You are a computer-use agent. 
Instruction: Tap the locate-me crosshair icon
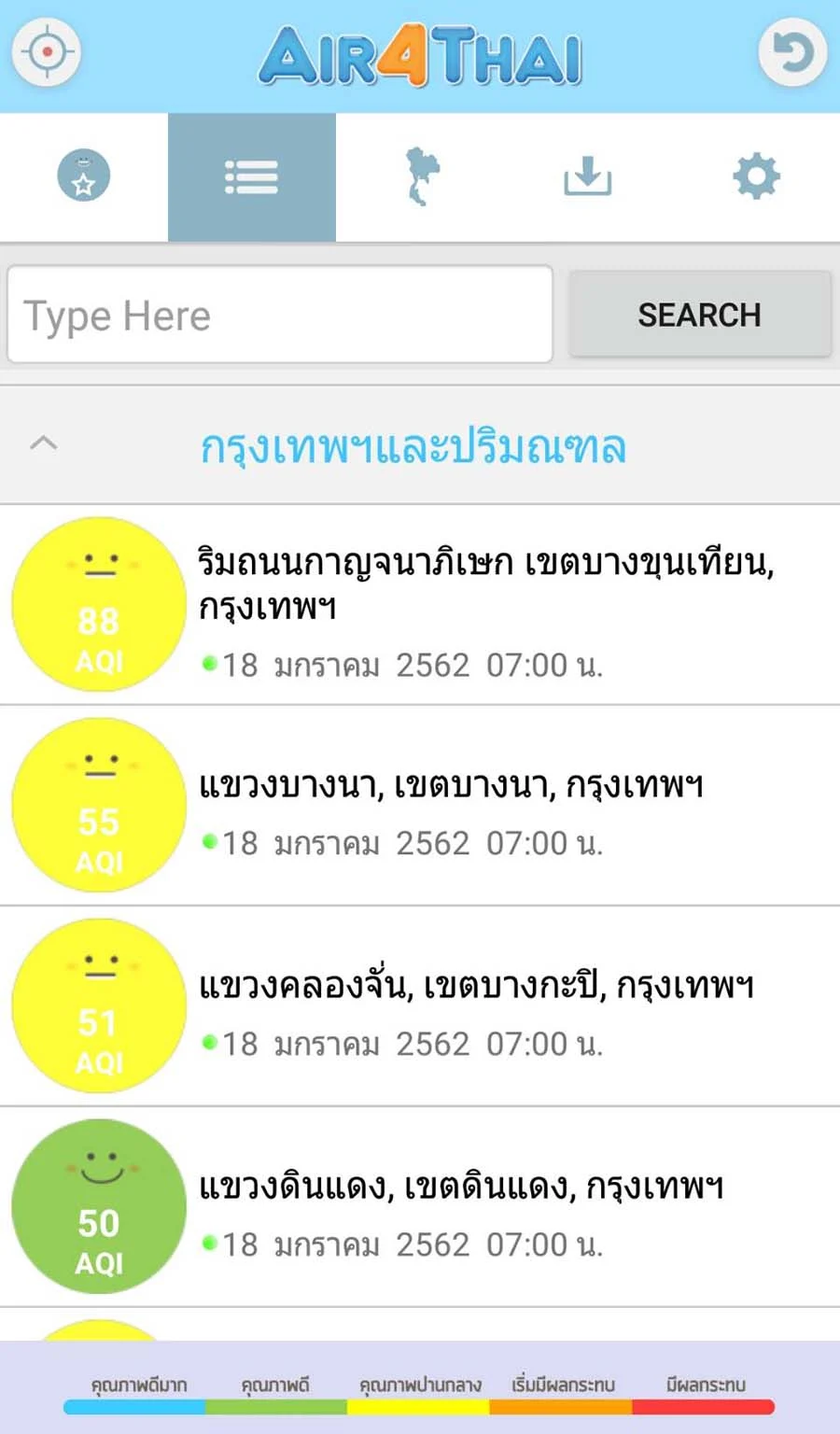point(47,52)
